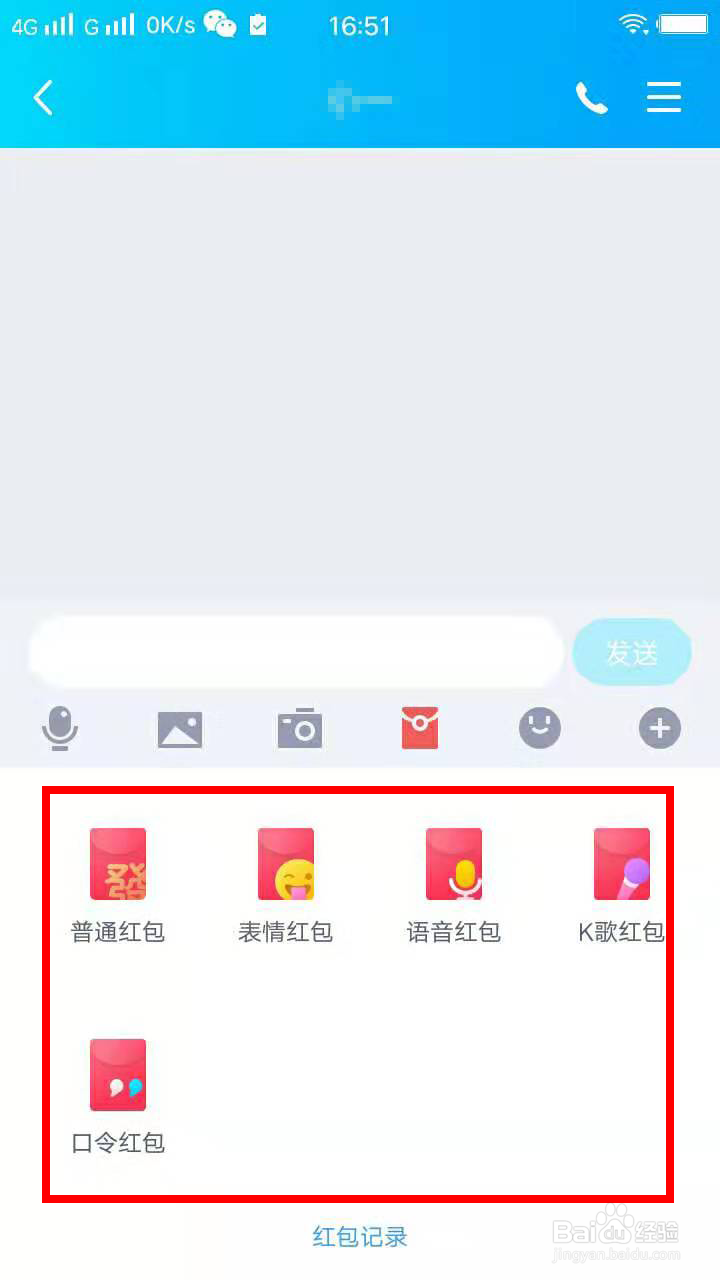Go back using the back arrow
Screen dimensions: 720x1280
click(42, 97)
